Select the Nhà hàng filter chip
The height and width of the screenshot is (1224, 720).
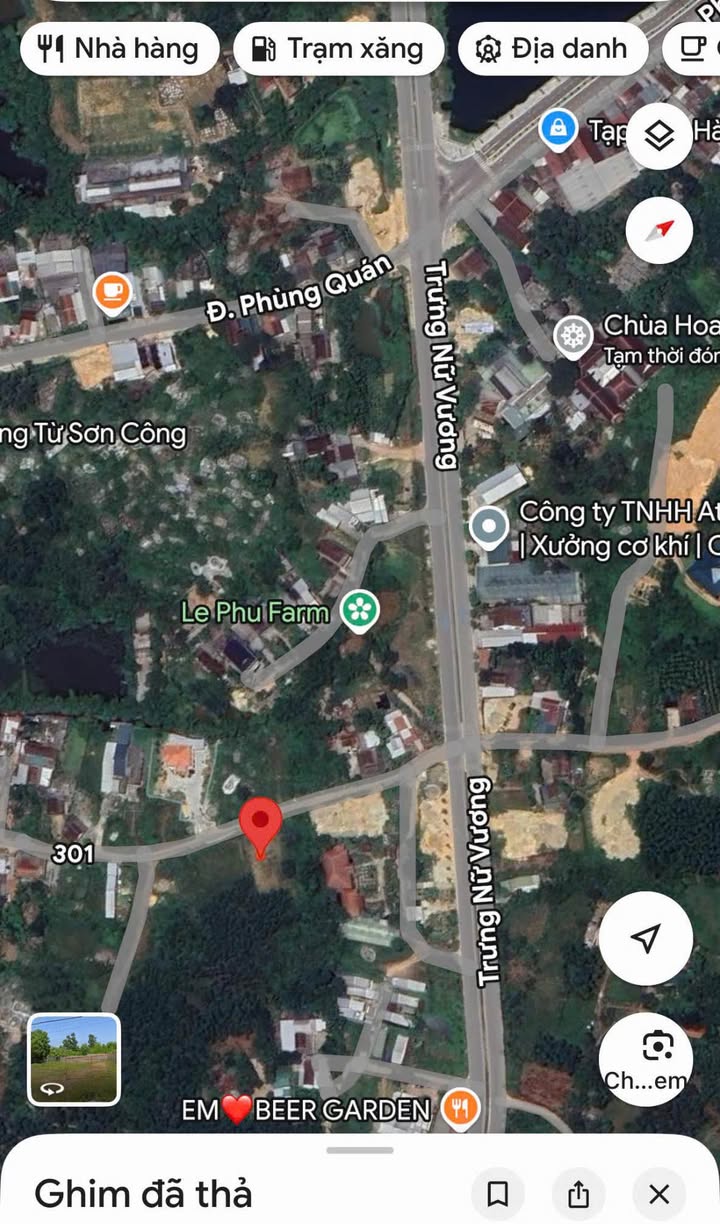(x=118, y=48)
